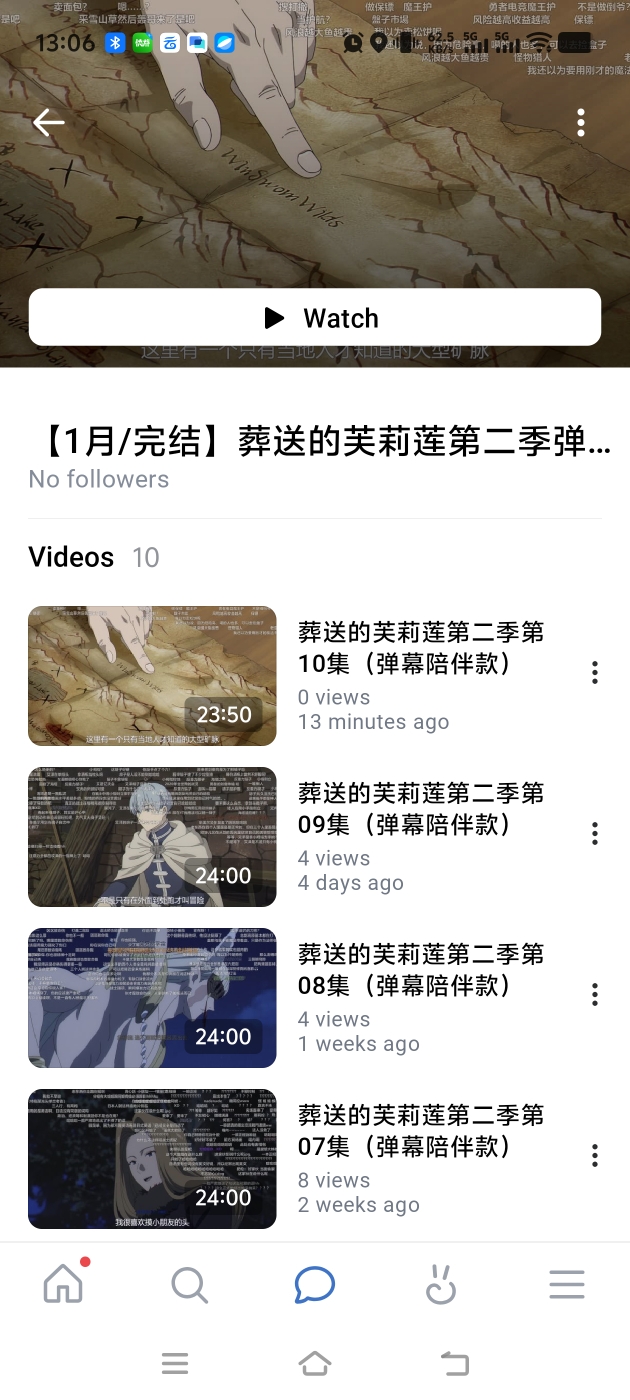Open the Search tab
Screen dimensions: 630x1400
tap(189, 1284)
